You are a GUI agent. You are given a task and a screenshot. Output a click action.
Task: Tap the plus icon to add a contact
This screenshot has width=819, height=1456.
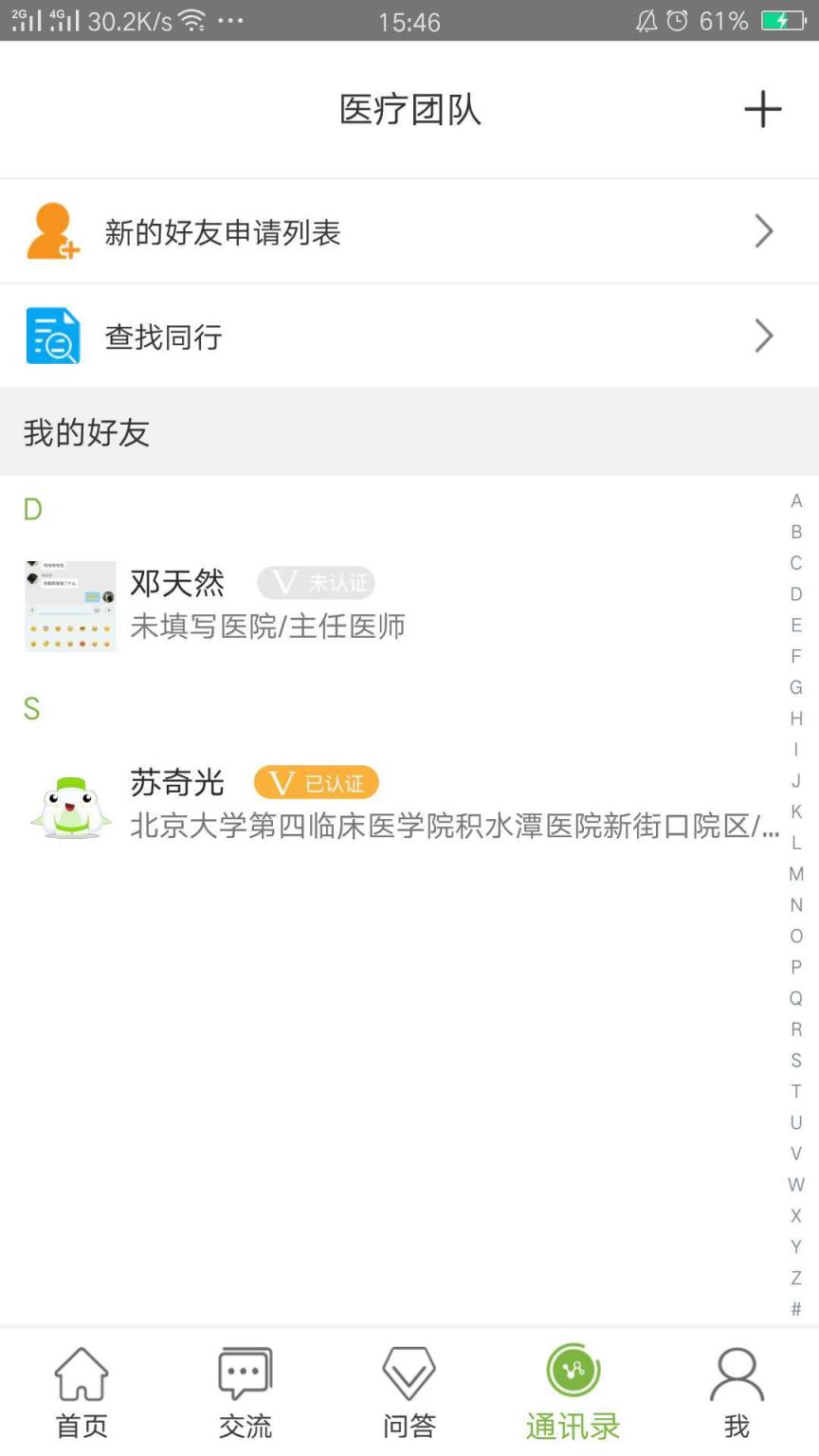(763, 109)
